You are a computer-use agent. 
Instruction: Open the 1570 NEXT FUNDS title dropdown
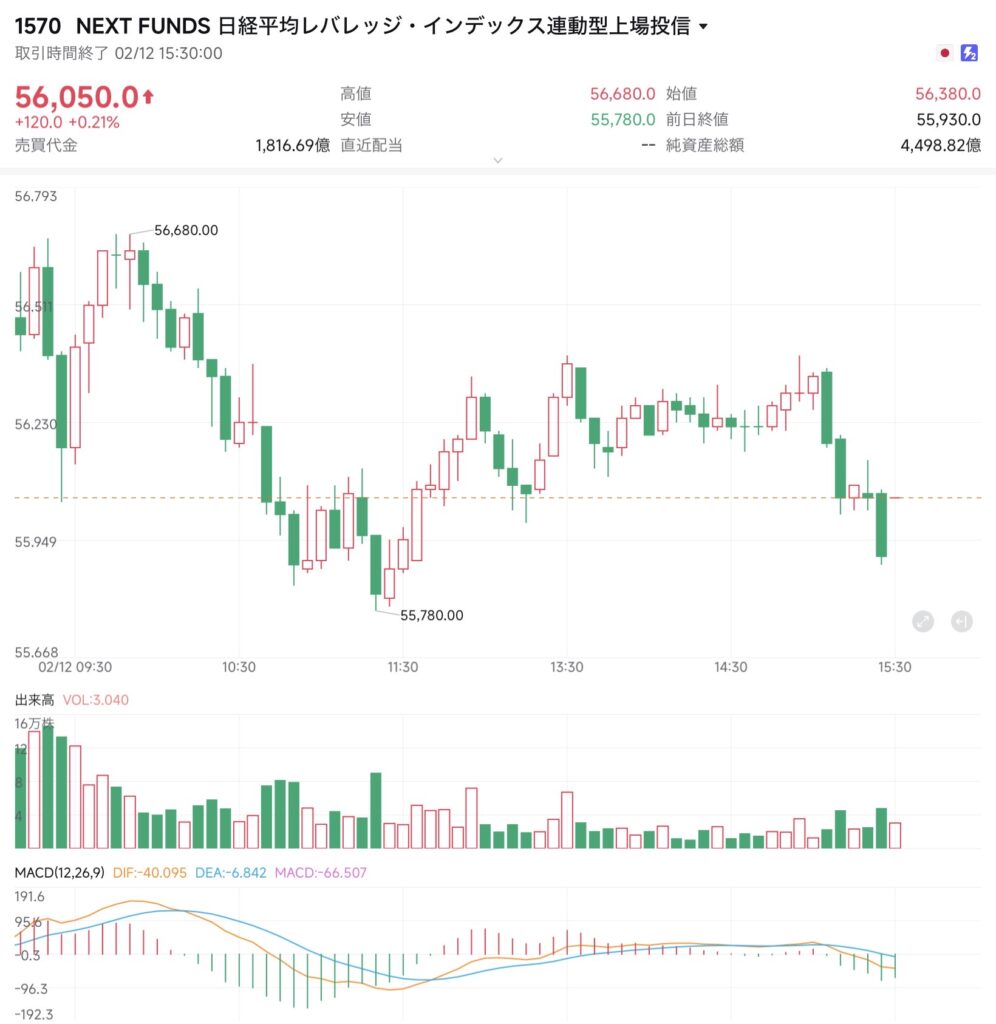702,27
